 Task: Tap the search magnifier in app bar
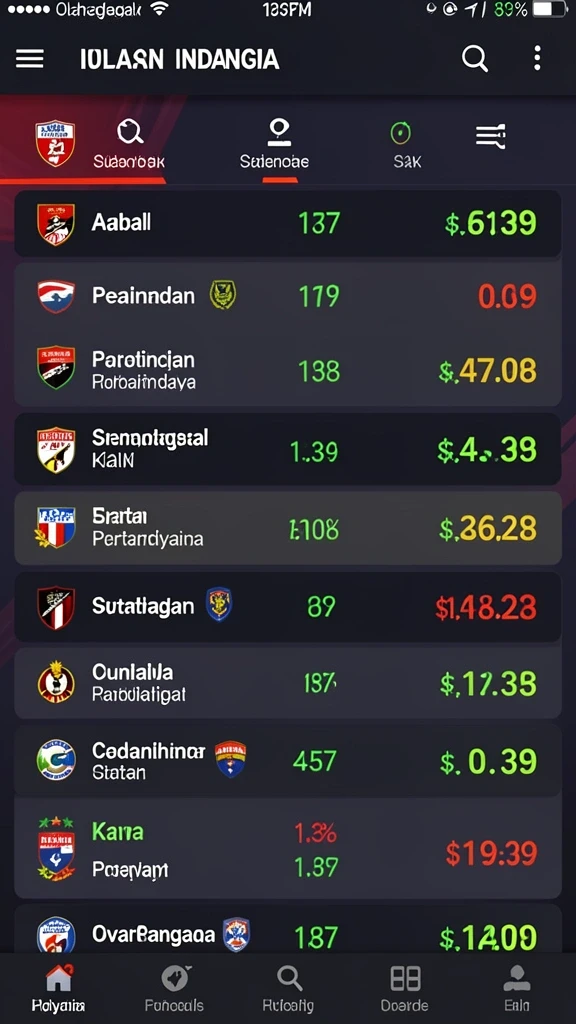click(x=475, y=59)
